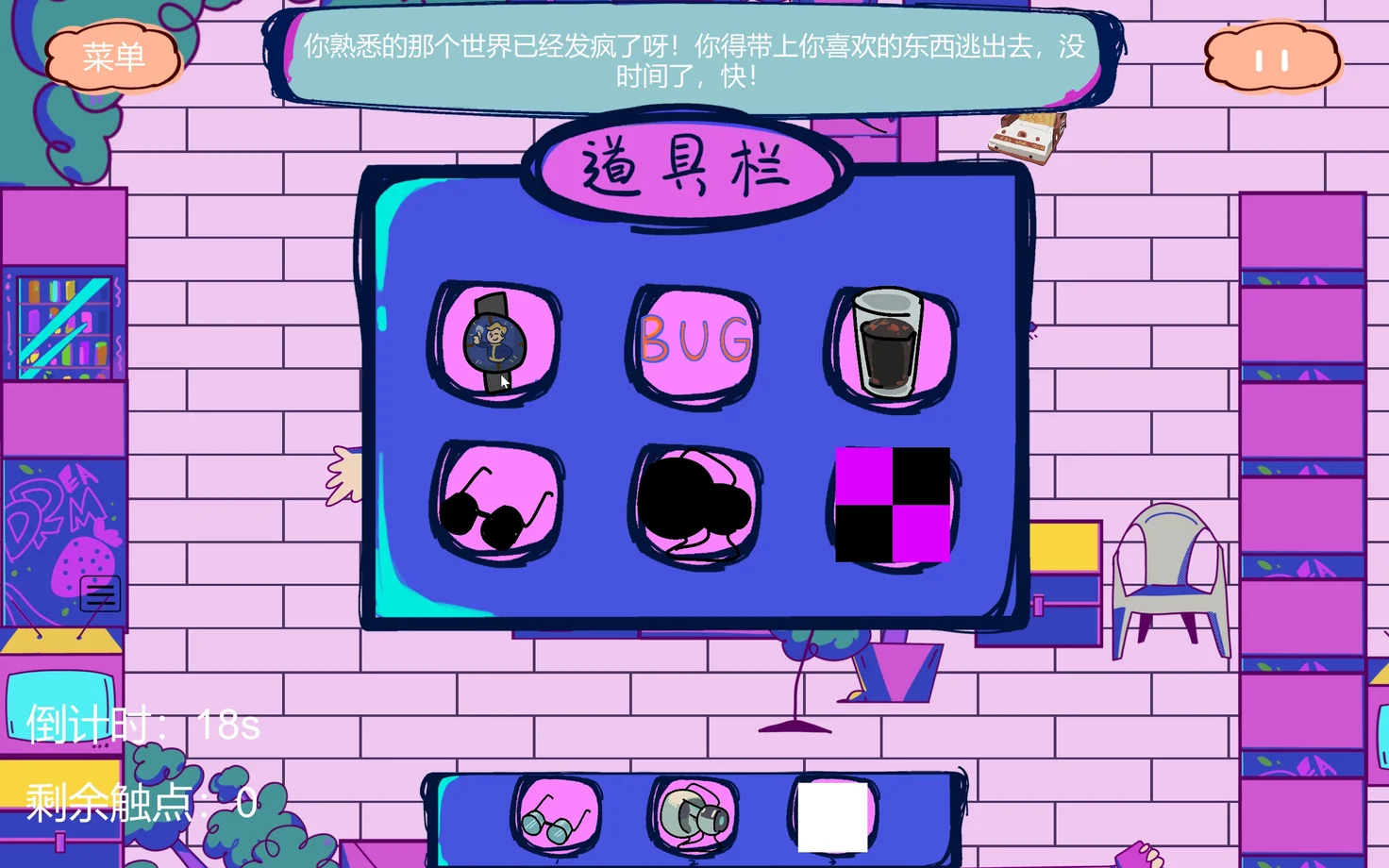This screenshot has height=868, width=1389.
Task: Select the magenta-black checkered item
Action: coord(893,505)
